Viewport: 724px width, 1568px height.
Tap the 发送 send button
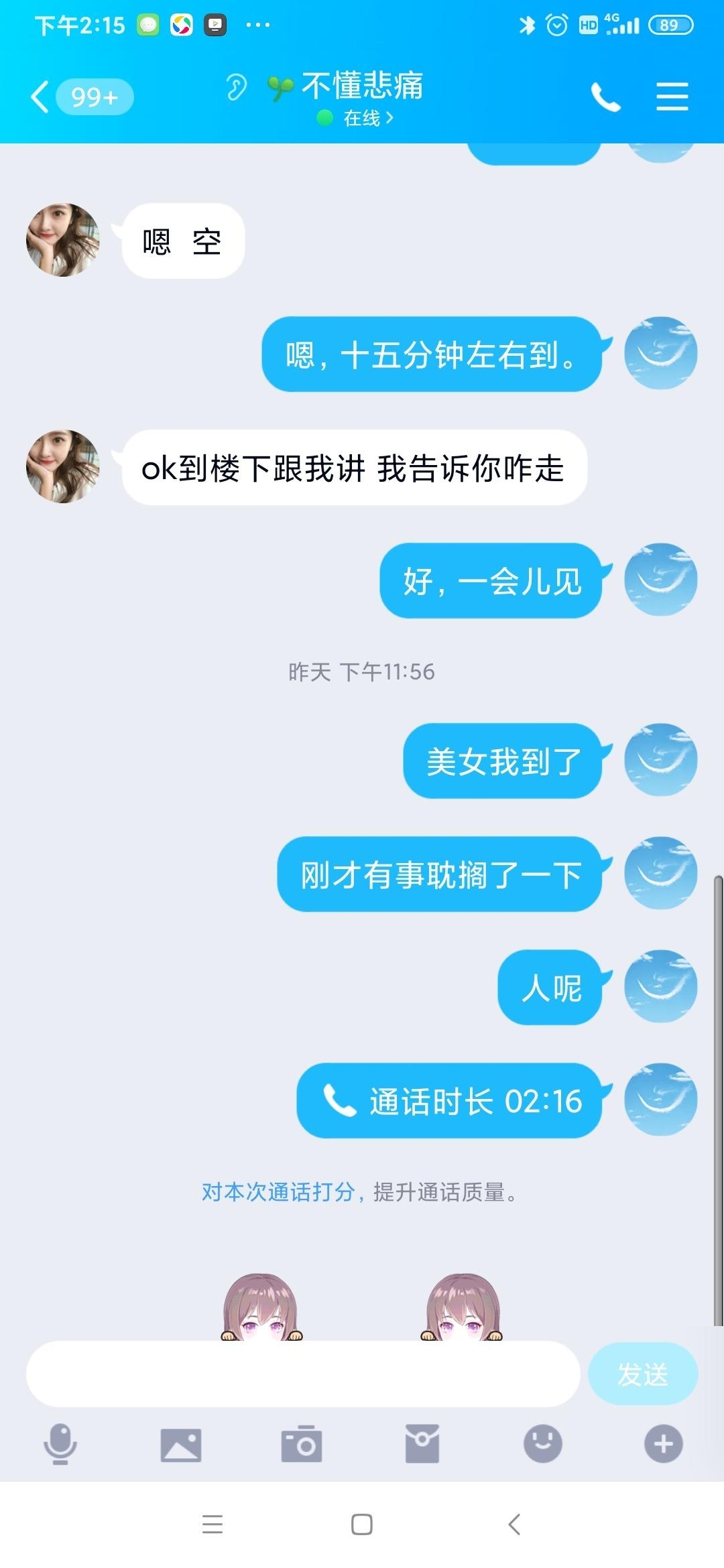[642, 1374]
